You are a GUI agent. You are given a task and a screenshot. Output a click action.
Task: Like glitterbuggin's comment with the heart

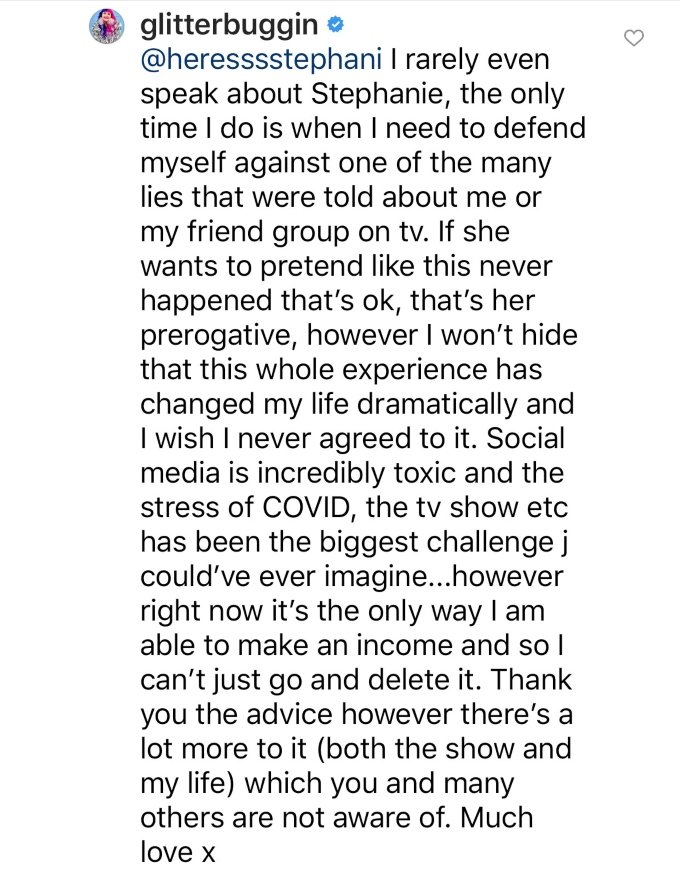(x=632, y=39)
